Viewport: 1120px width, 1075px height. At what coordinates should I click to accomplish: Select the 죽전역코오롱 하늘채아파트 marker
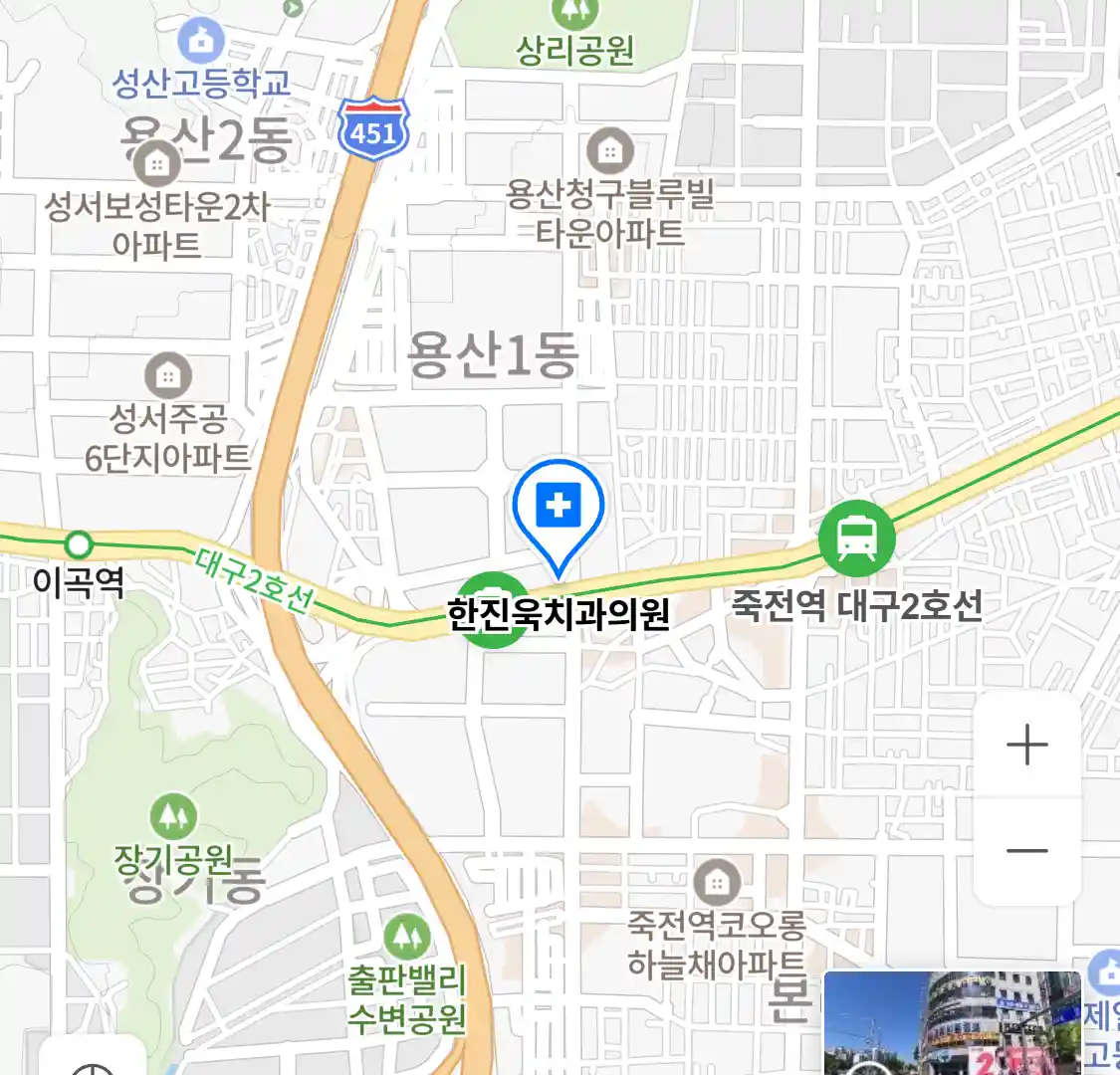[716, 883]
